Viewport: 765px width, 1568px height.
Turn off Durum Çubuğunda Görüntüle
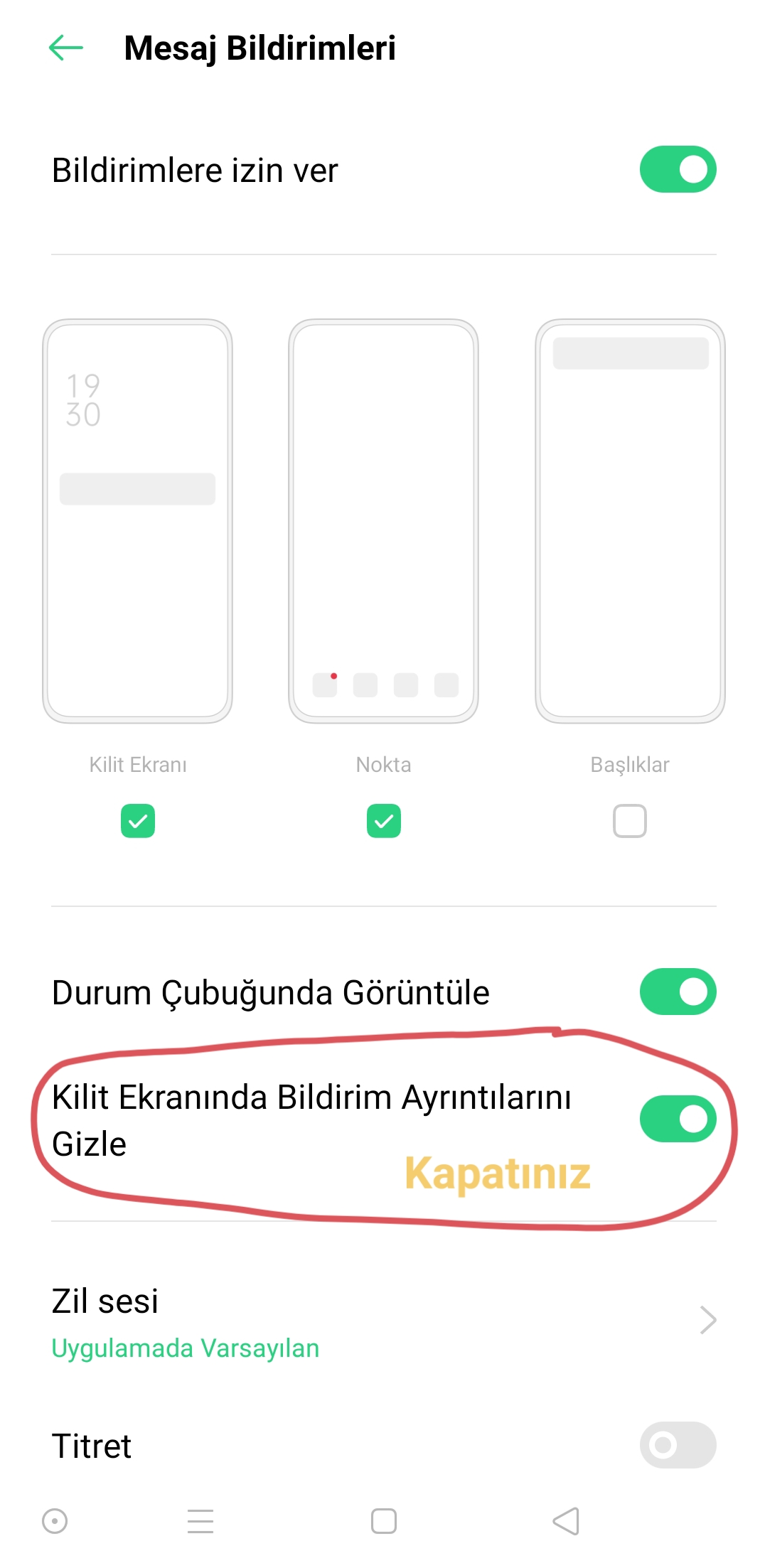click(x=678, y=992)
